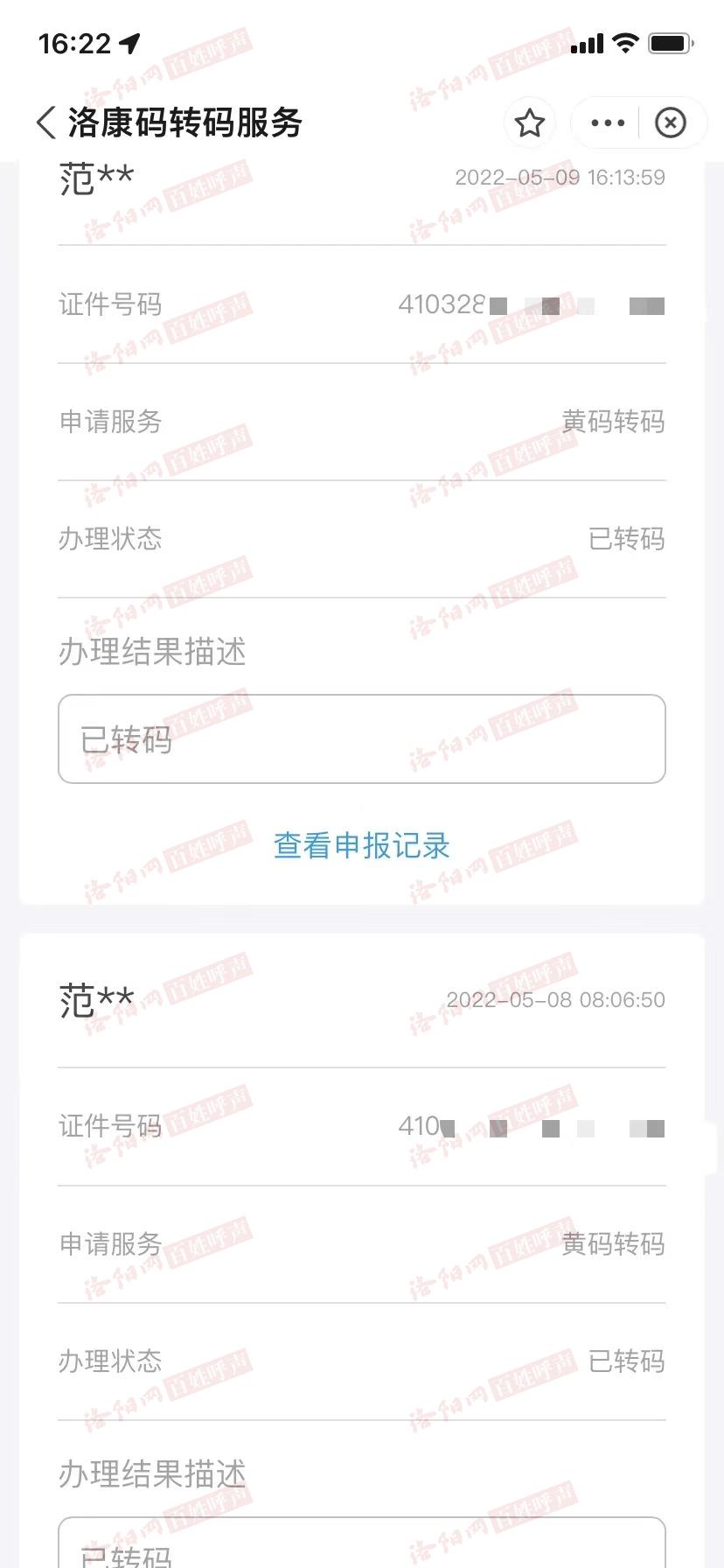This screenshot has height=1568, width=724.
Task: Open the three-dot more menu
Action: [608, 123]
